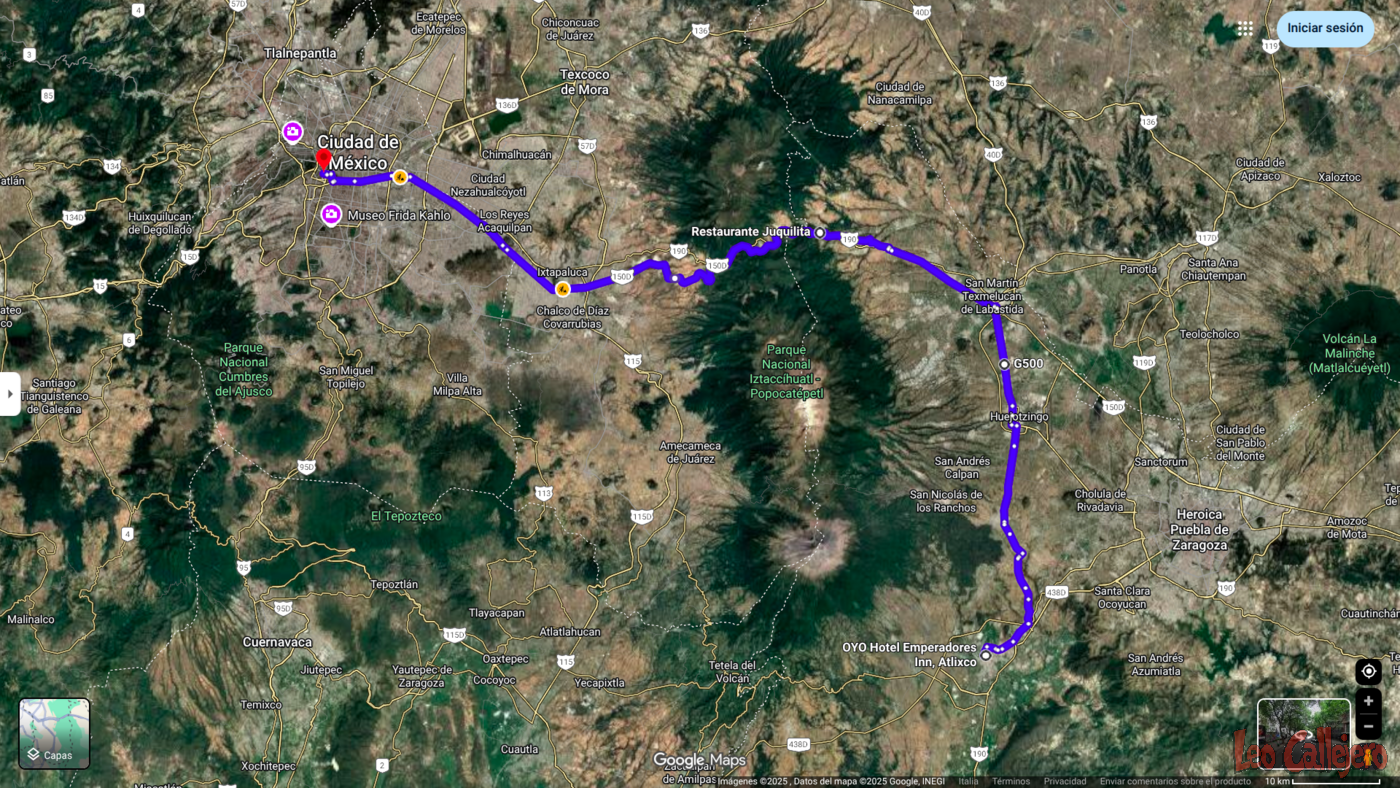The image size is (1400, 788).
Task: Open the Google apps grid
Action: pyautogui.click(x=1244, y=29)
